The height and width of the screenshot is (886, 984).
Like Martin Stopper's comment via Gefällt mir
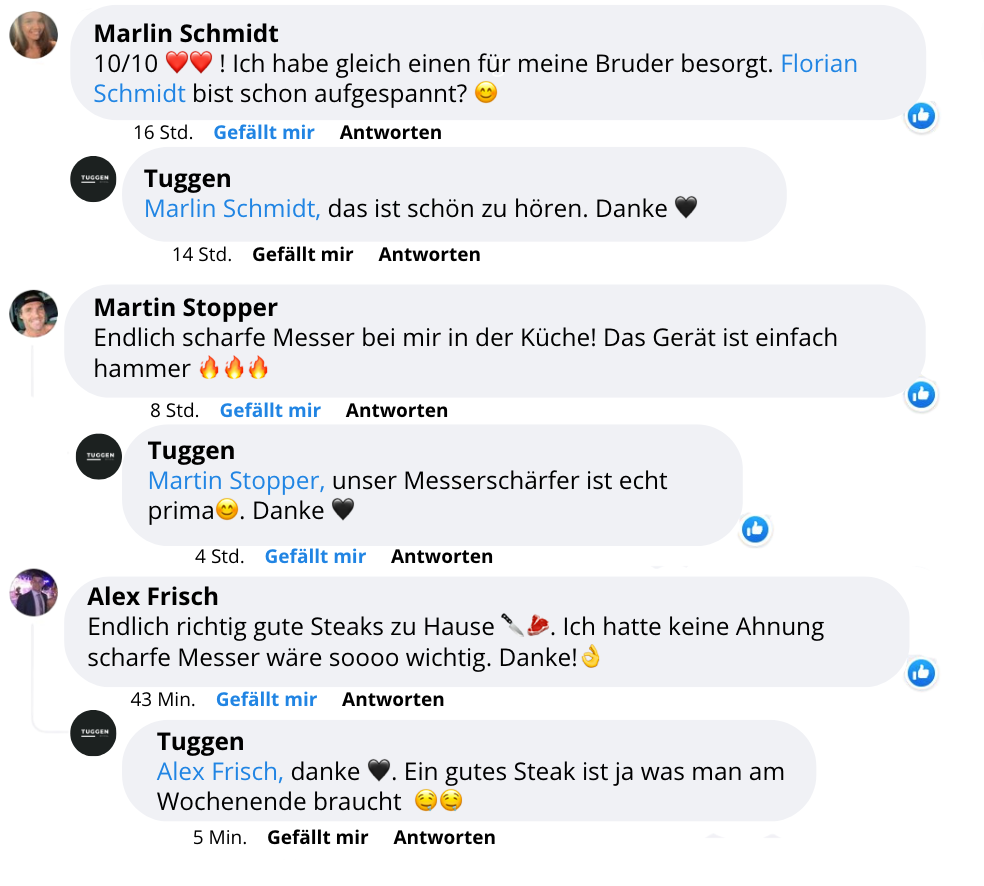pos(270,410)
